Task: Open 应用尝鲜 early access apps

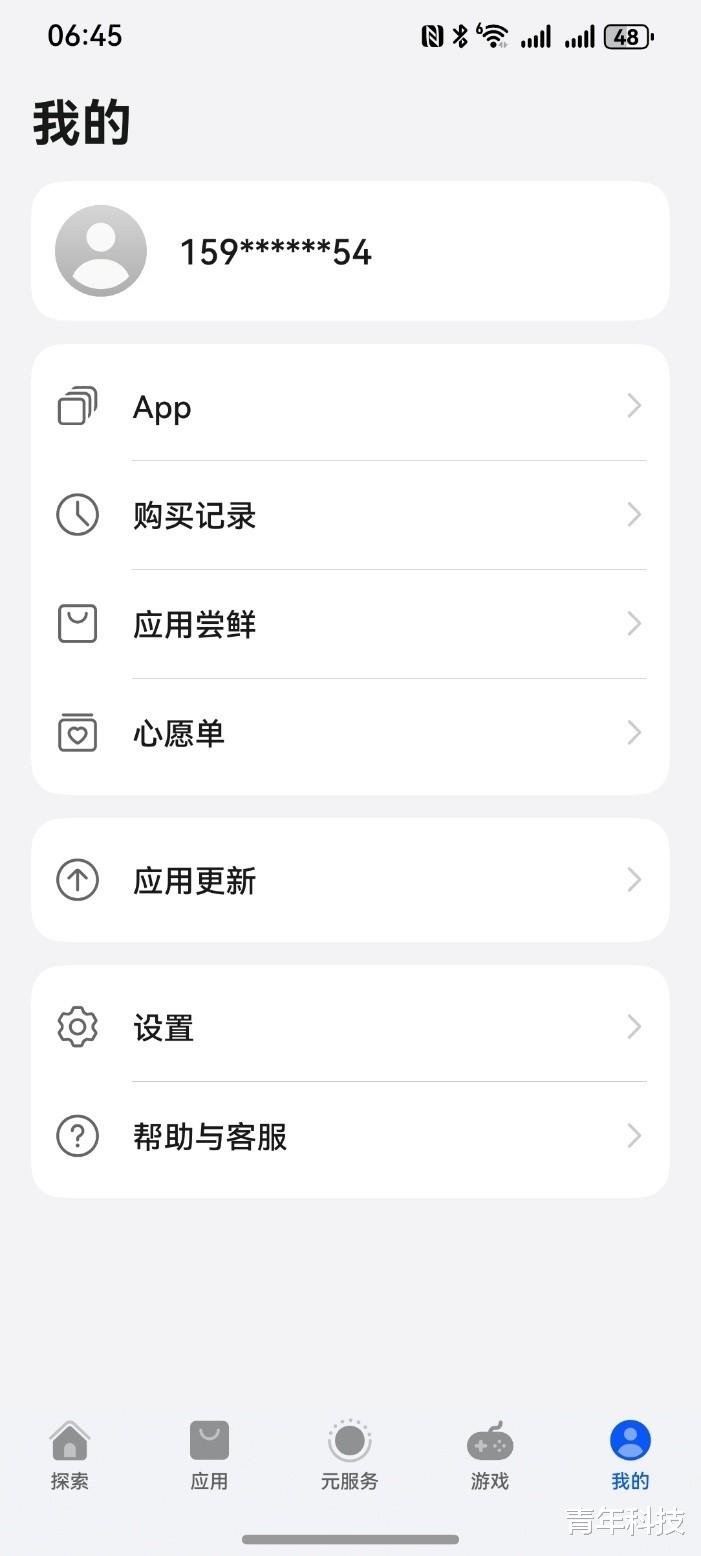Action: coord(350,624)
